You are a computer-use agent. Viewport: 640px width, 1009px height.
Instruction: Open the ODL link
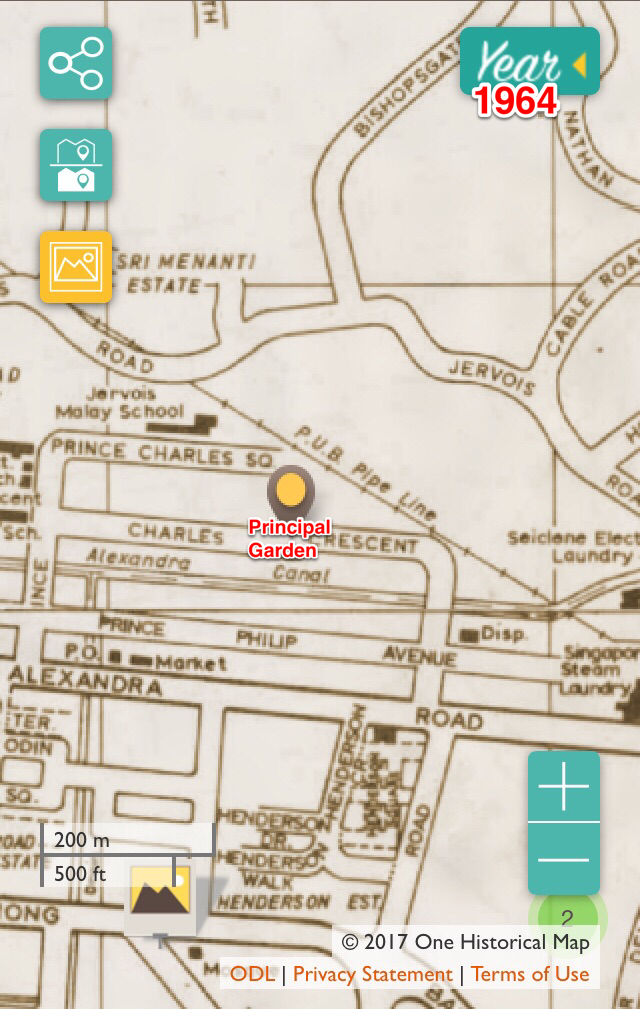click(250, 974)
